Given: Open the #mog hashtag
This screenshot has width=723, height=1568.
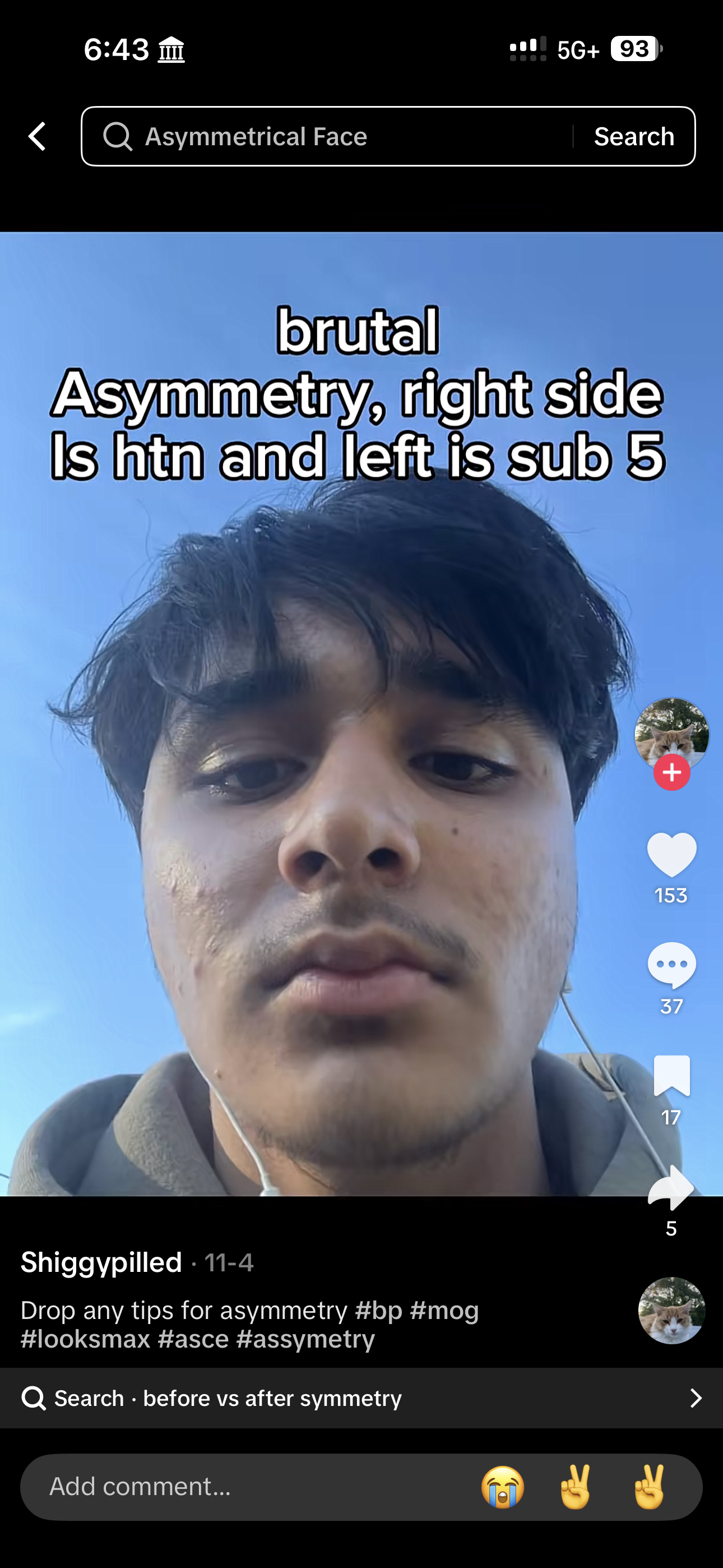Looking at the screenshot, I should [x=444, y=1310].
